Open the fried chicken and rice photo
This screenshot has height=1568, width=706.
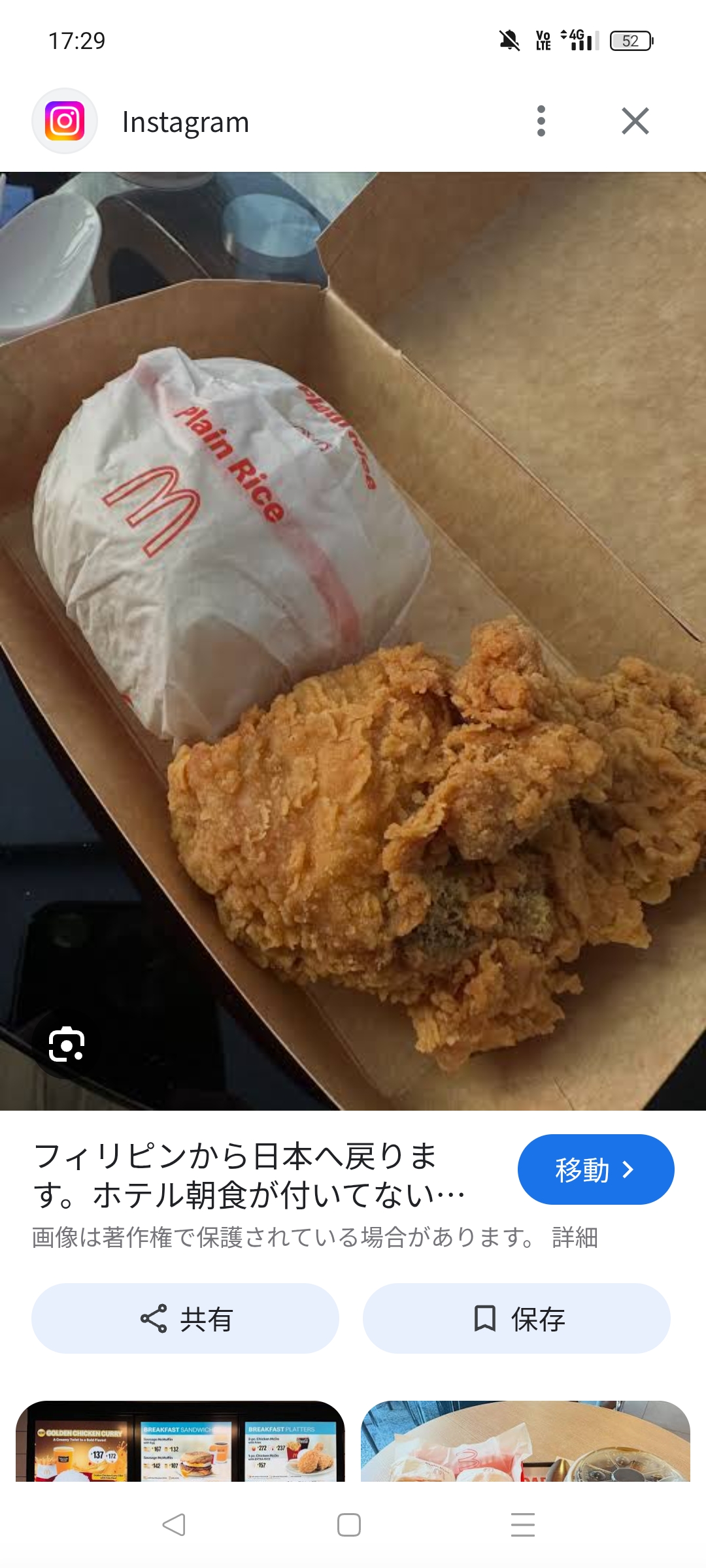tap(353, 640)
